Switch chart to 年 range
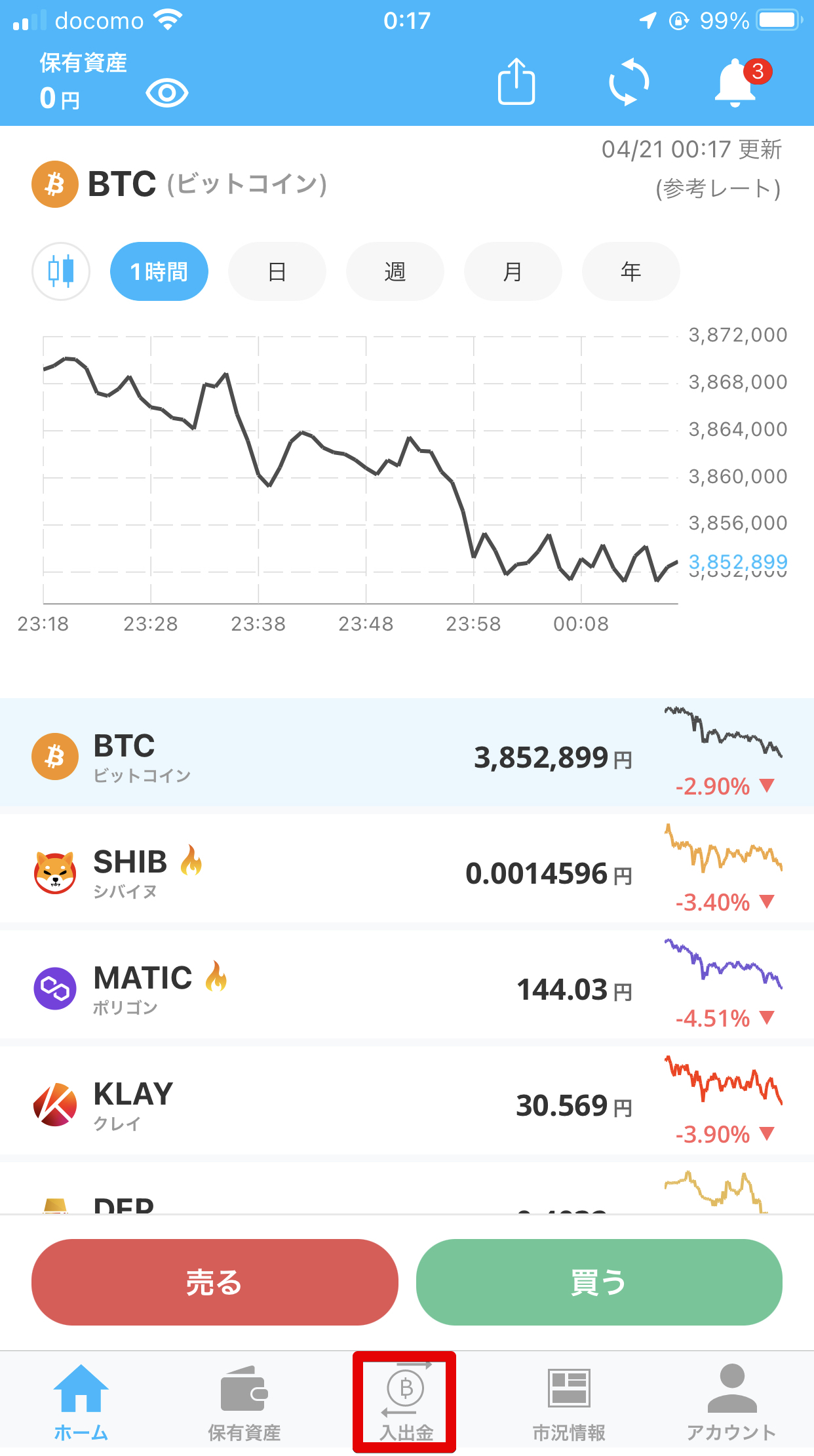The height and width of the screenshot is (1456, 814). tap(631, 271)
